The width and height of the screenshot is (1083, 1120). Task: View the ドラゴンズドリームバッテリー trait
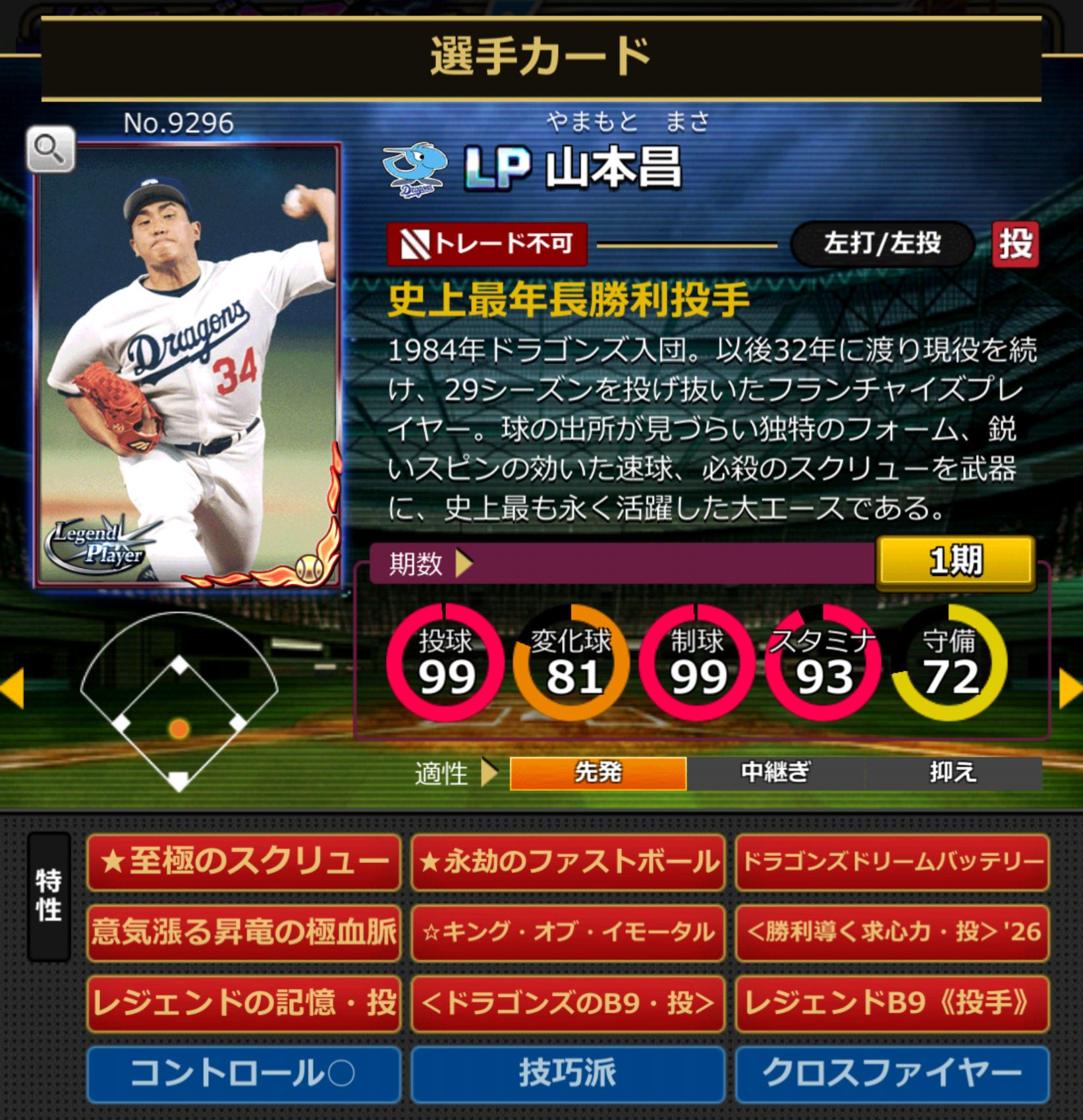[x=892, y=862]
